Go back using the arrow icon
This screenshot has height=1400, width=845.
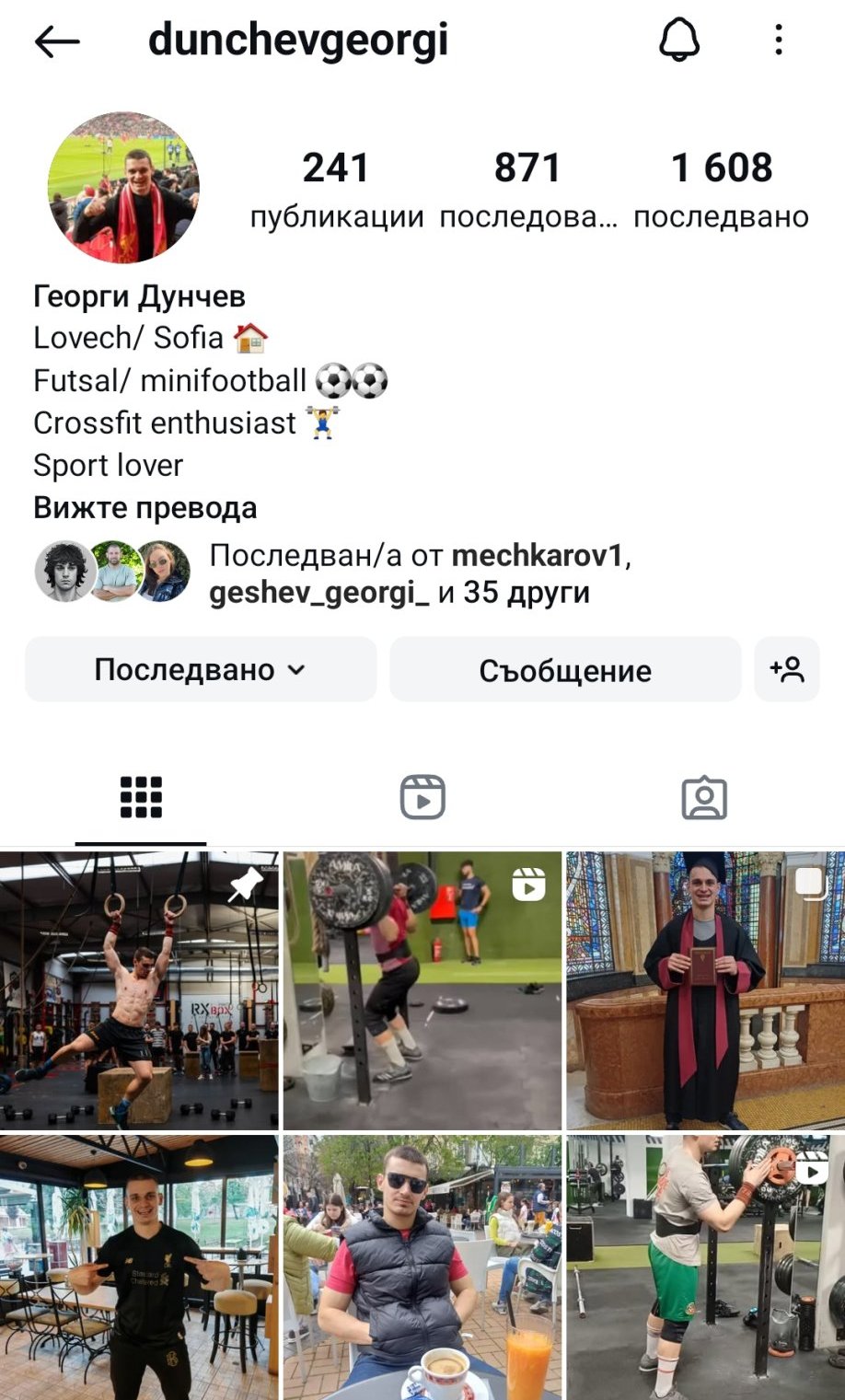57,41
